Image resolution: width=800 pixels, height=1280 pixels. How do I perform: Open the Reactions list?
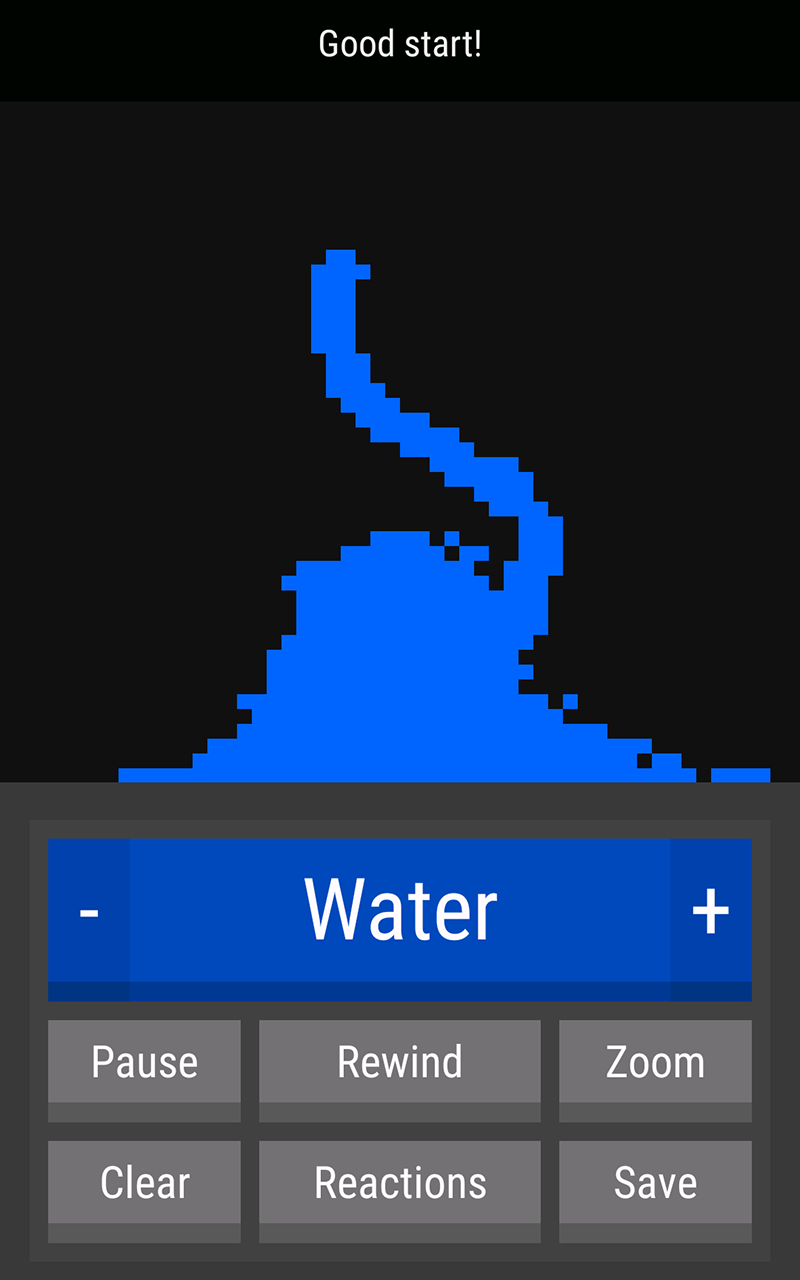tap(400, 1182)
